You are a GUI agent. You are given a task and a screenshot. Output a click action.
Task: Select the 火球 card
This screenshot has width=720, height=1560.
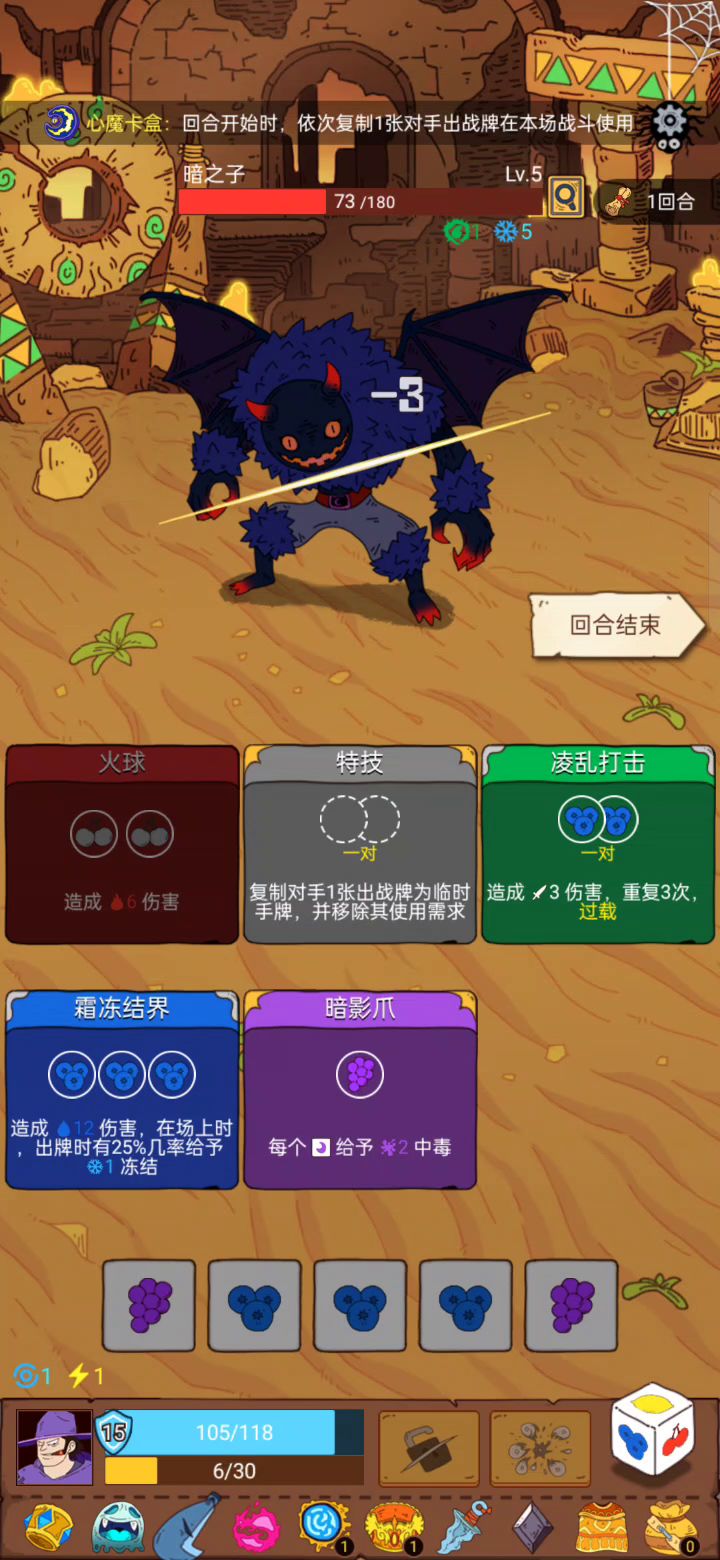click(x=122, y=844)
